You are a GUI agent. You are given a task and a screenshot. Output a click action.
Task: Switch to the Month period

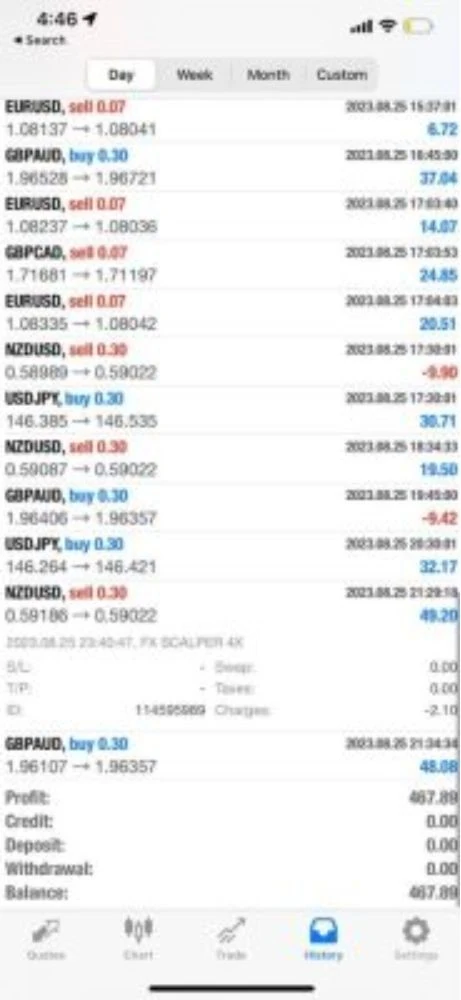pos(268,75)
